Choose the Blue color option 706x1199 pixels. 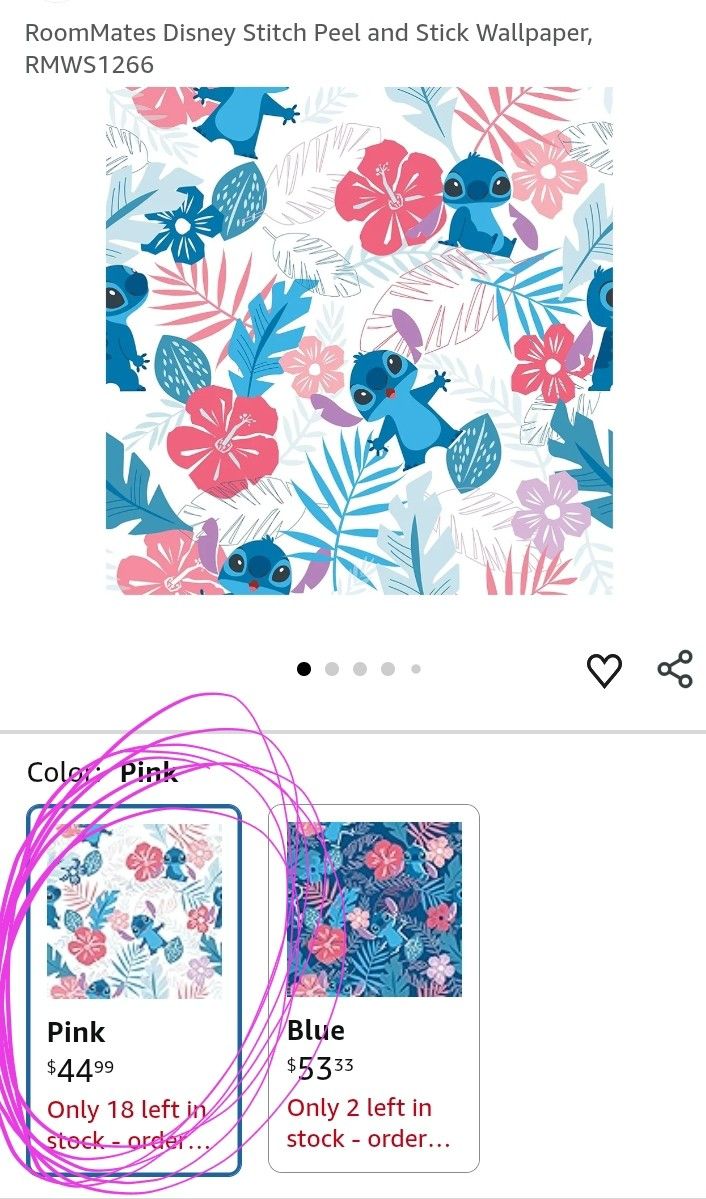pyautogui.click(x=374, y=988)
